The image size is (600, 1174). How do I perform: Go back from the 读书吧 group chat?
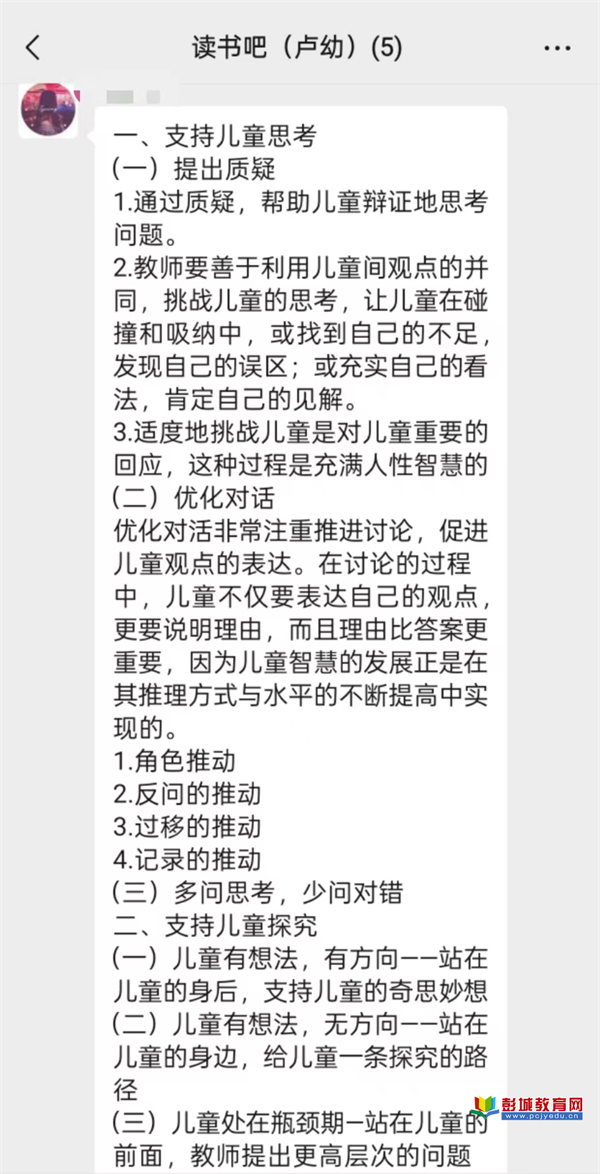pos(32,48)
